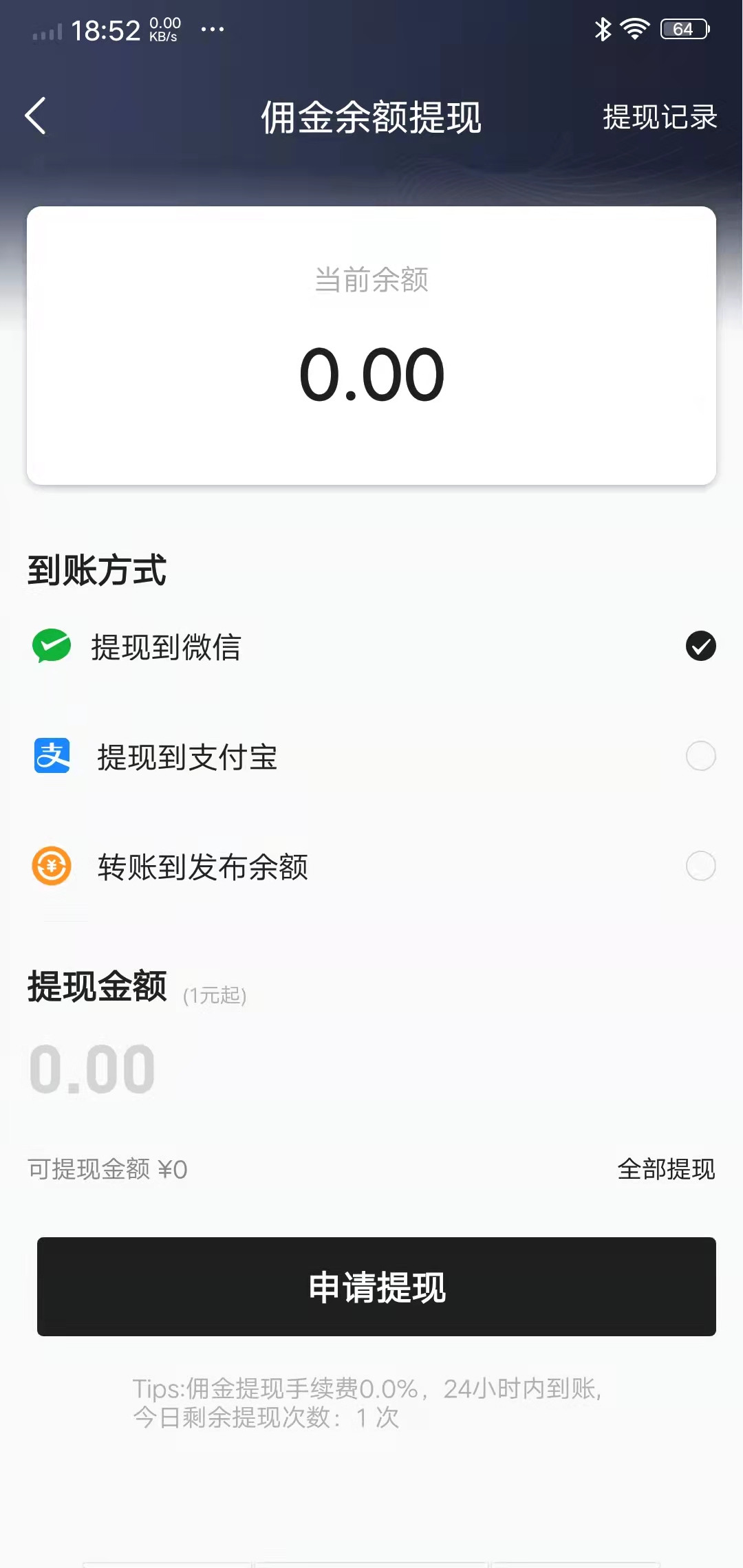Select the radio button for 转账到发布余额
The width and height of the screenshot is (743, 1568).
click(x=701, y=867)
